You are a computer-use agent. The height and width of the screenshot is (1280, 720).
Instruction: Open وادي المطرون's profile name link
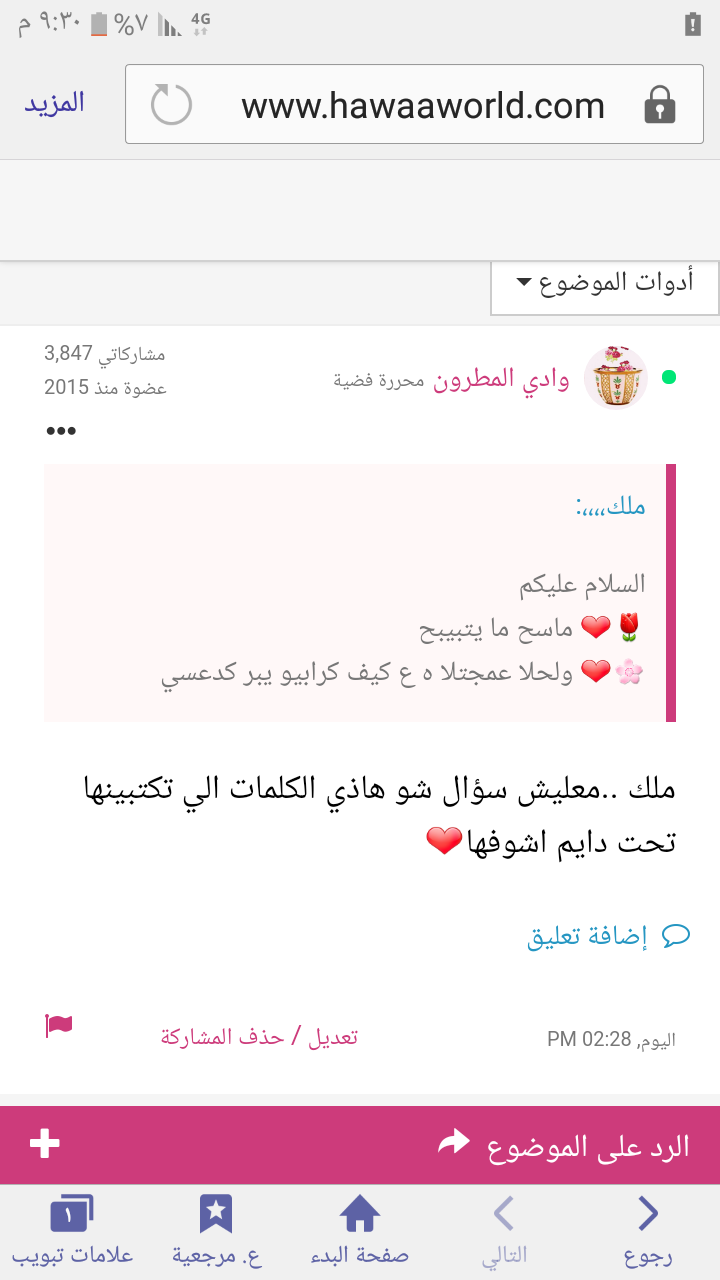coord(501,380)
